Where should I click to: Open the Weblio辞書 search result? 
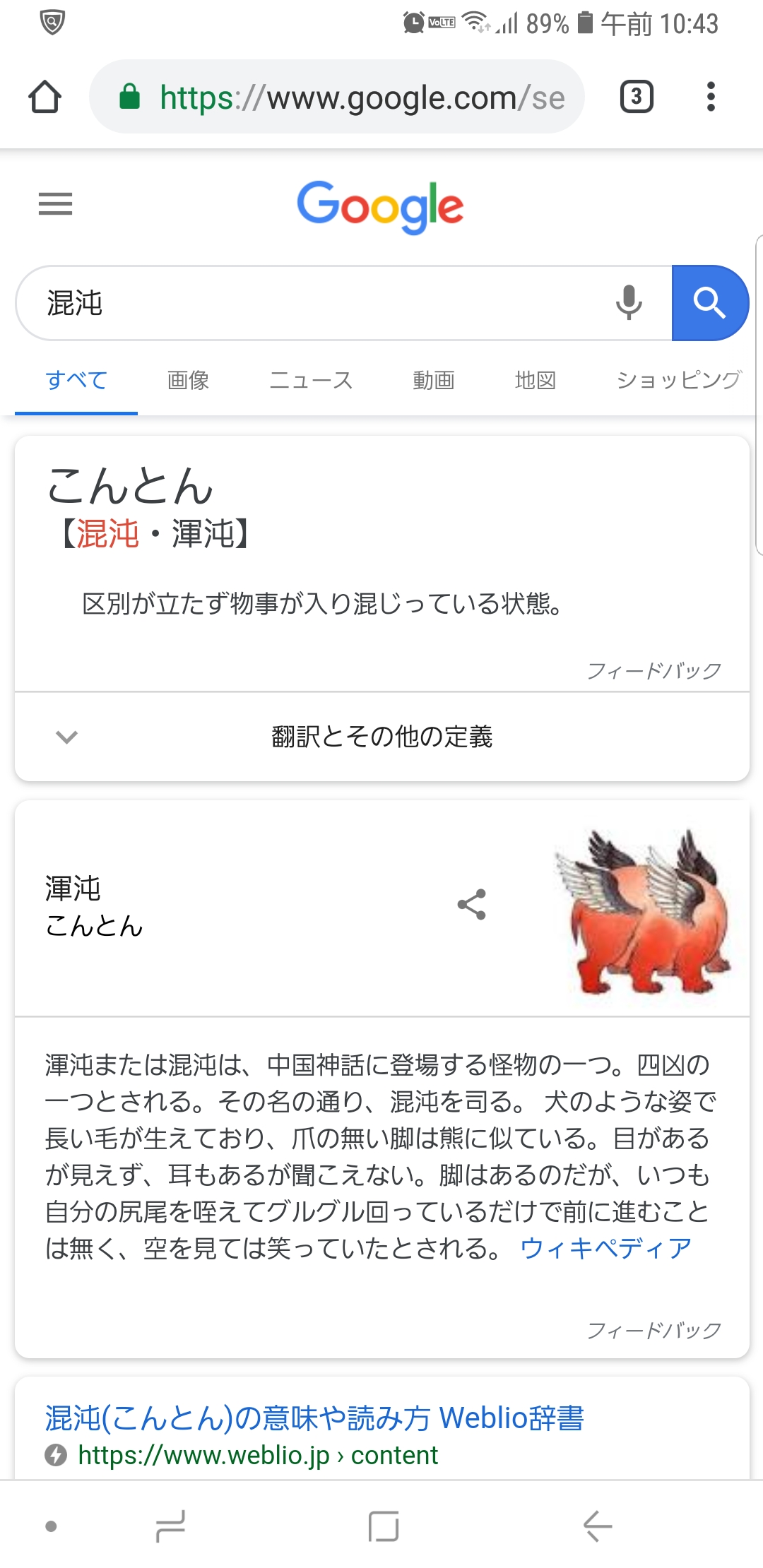point(314,1418)
